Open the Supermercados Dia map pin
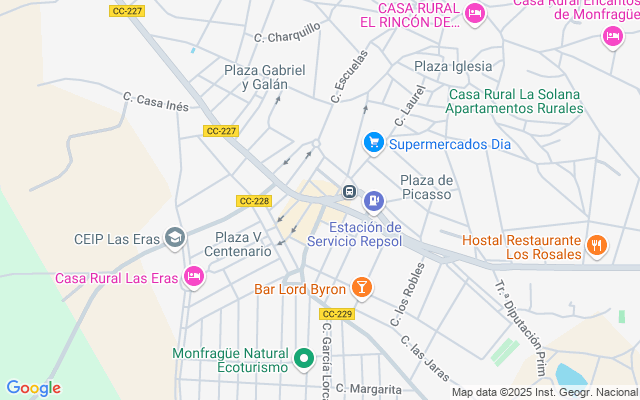640x400 pixels. (373, 143)
